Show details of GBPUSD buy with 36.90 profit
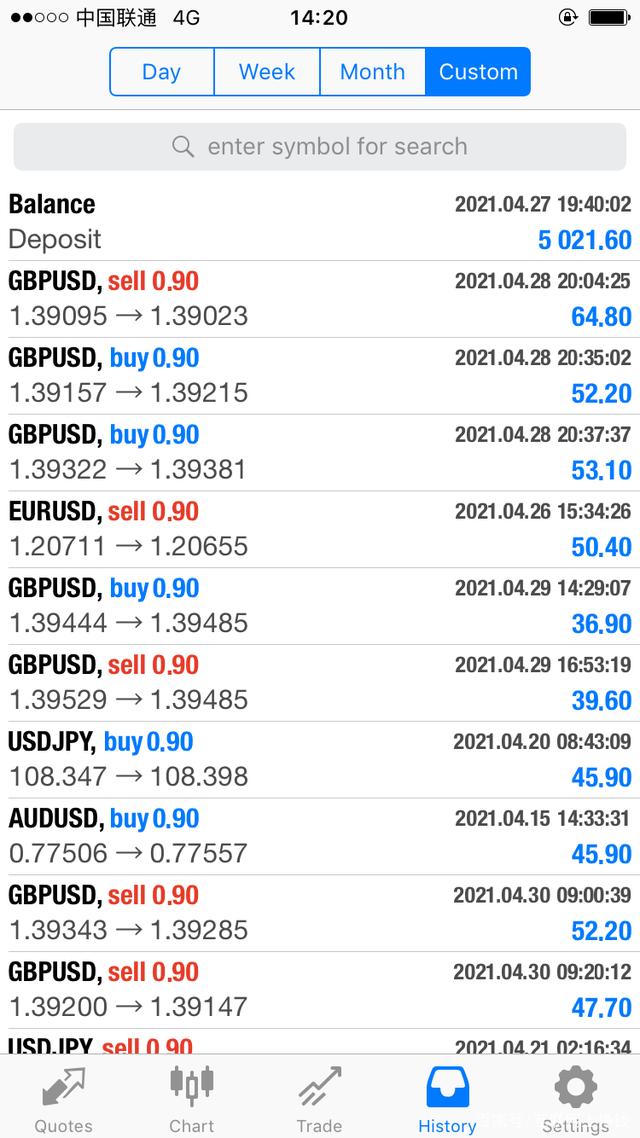Screen dimensions: 640x1138 pos(320,606)
